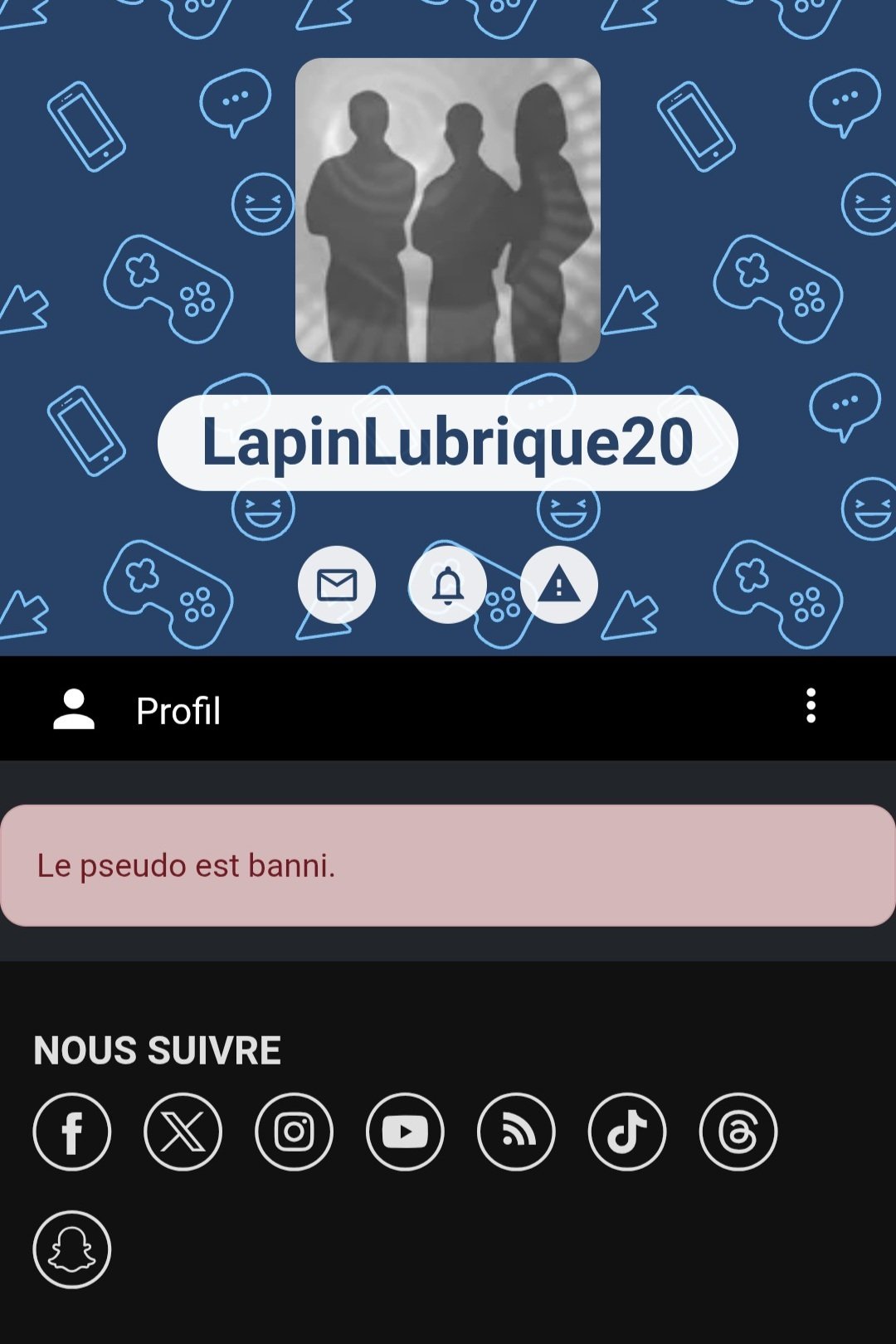896x1344 pixels.
Task: Send a private message to LapinLubrique20
Action: click(337, 585)
